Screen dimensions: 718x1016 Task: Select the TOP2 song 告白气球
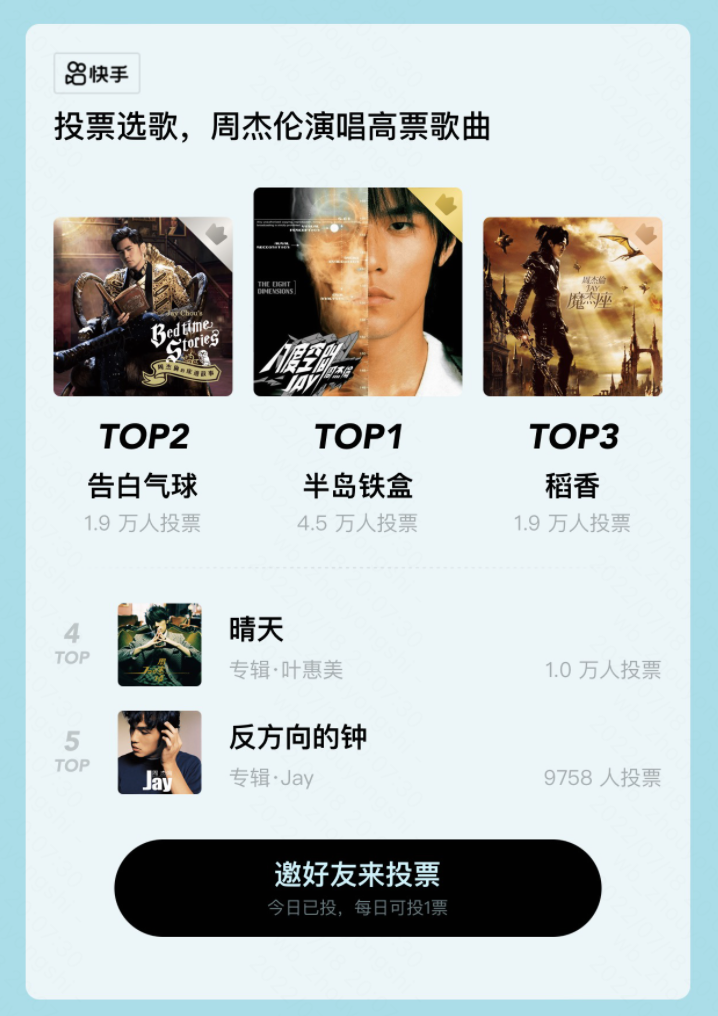(x=143, y=307)
